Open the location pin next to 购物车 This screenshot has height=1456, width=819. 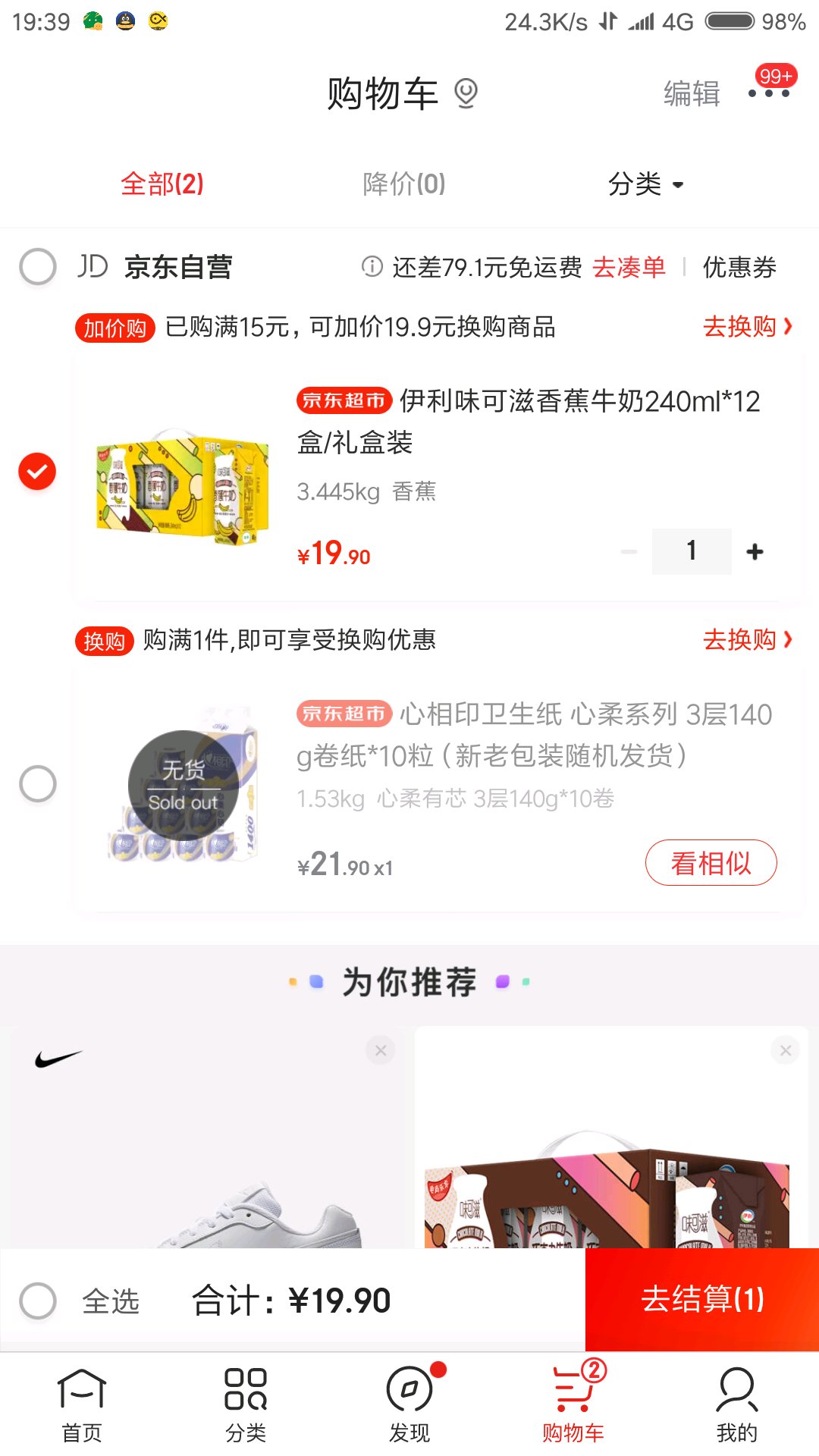point(466,93)
